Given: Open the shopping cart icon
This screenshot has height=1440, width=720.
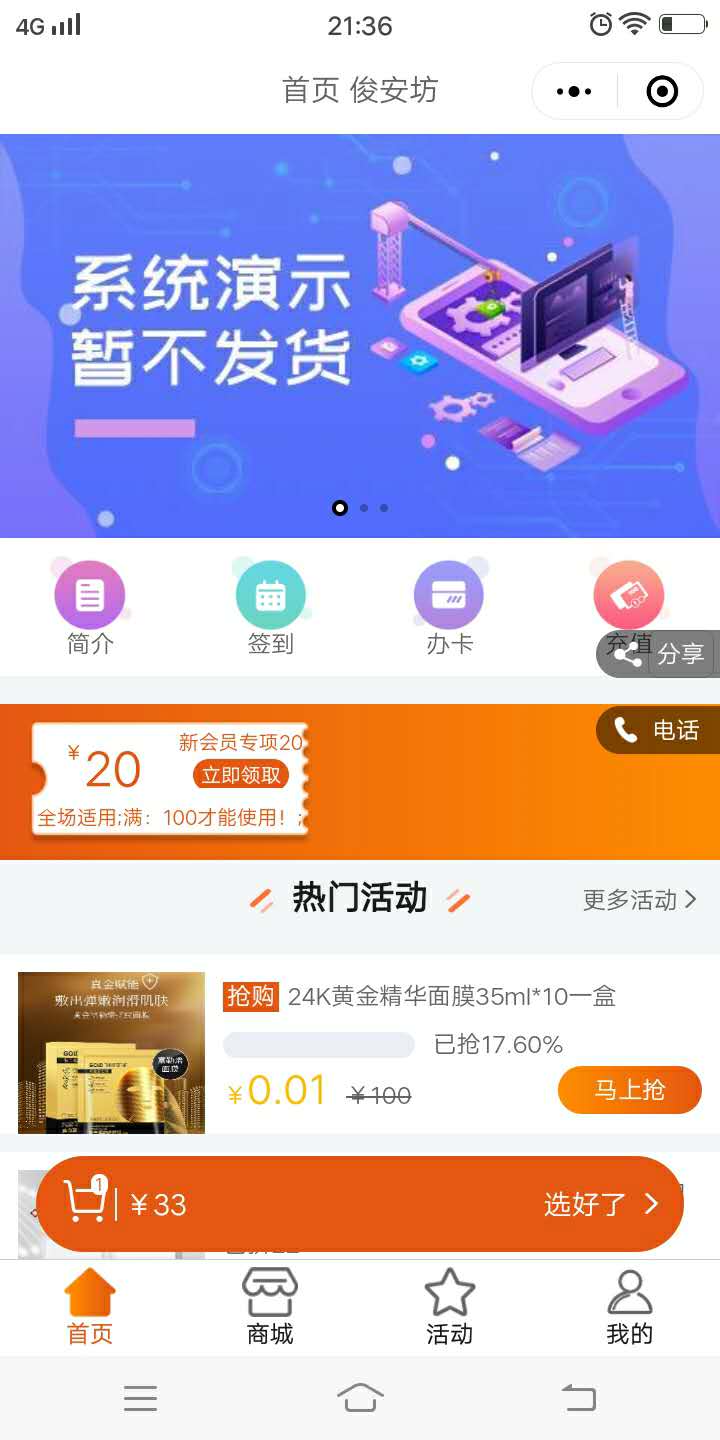Looking at the screenshot, I should tap(85, 1202).
